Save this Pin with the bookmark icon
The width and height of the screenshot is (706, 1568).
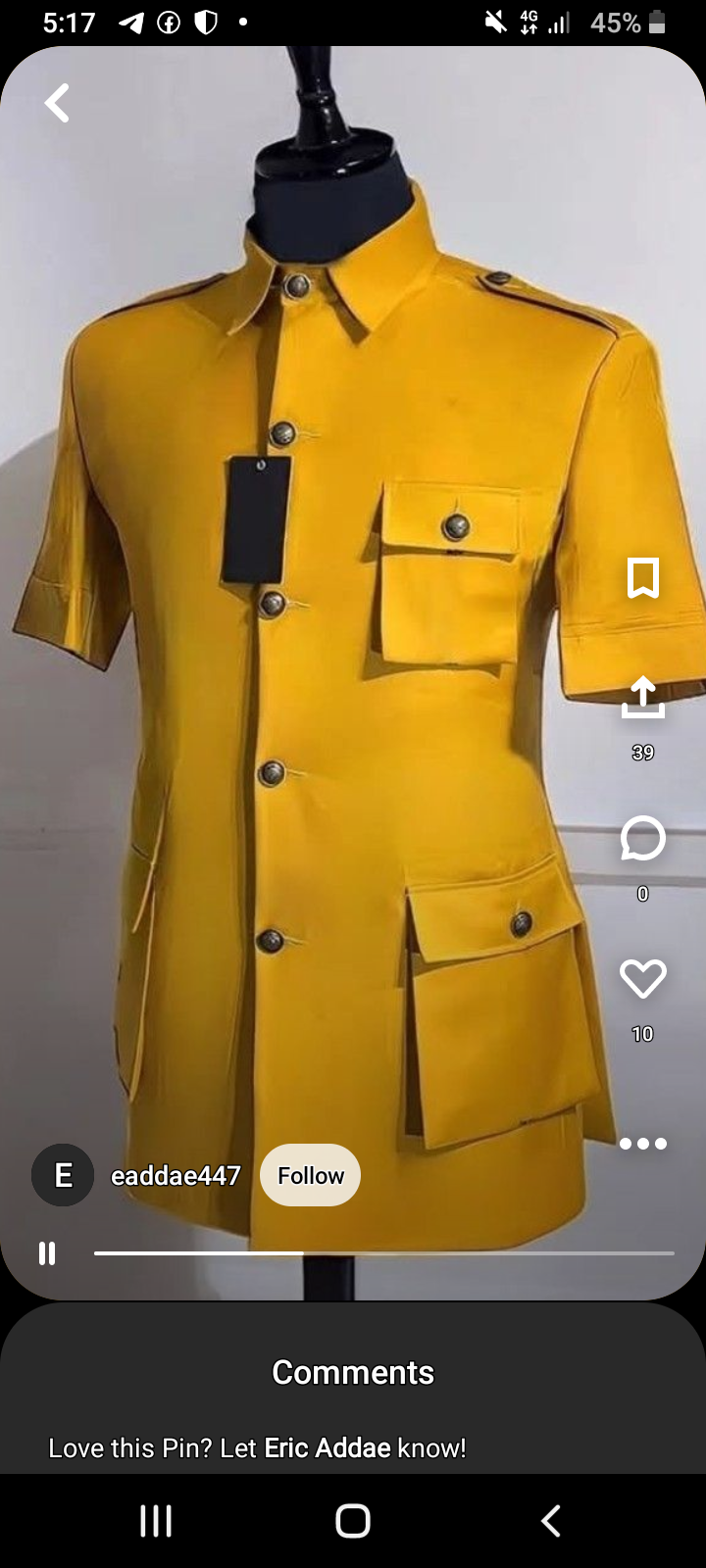(x=642, y=577)
